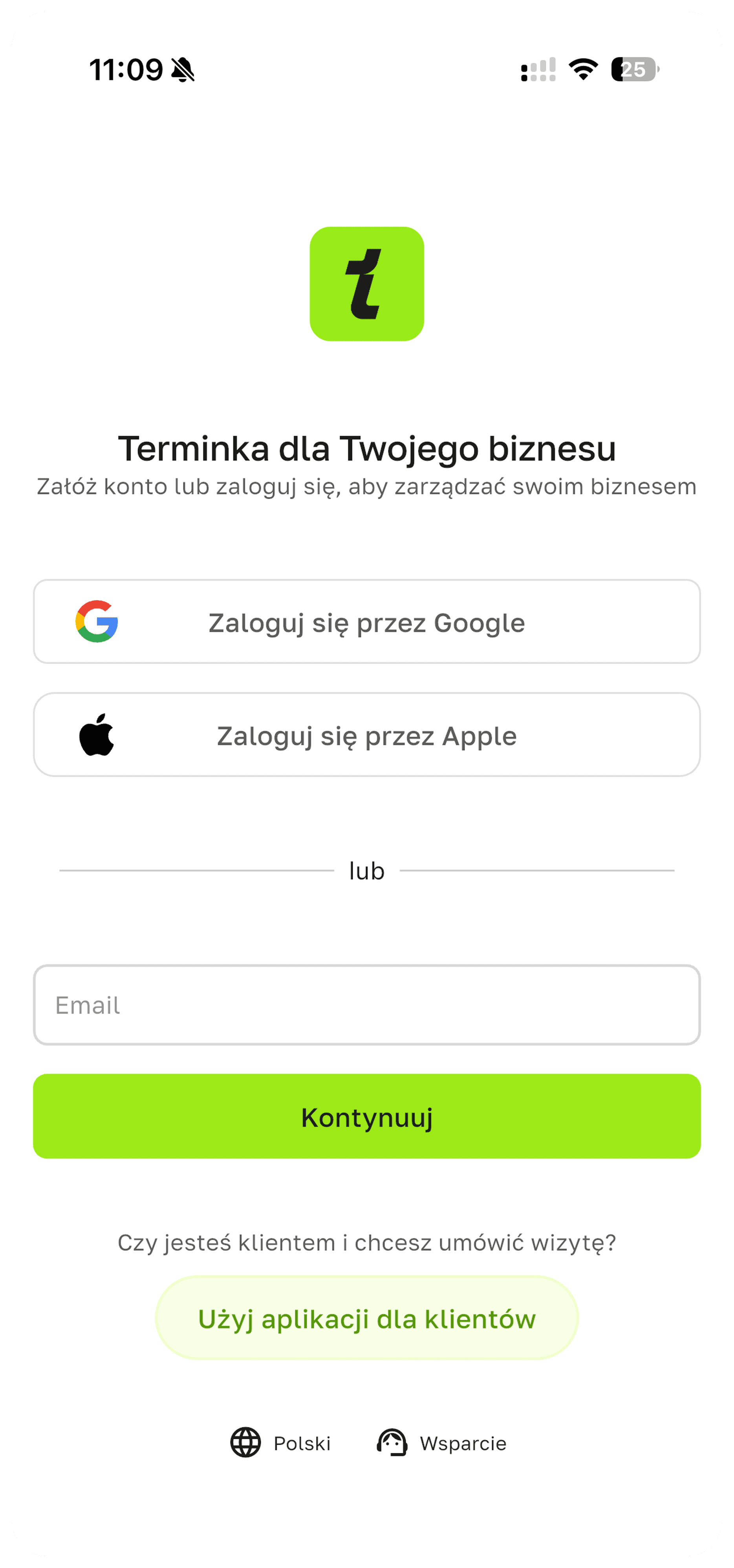Tap the Kontynuuj button
734x1568 pixels.
[366, 1116]
